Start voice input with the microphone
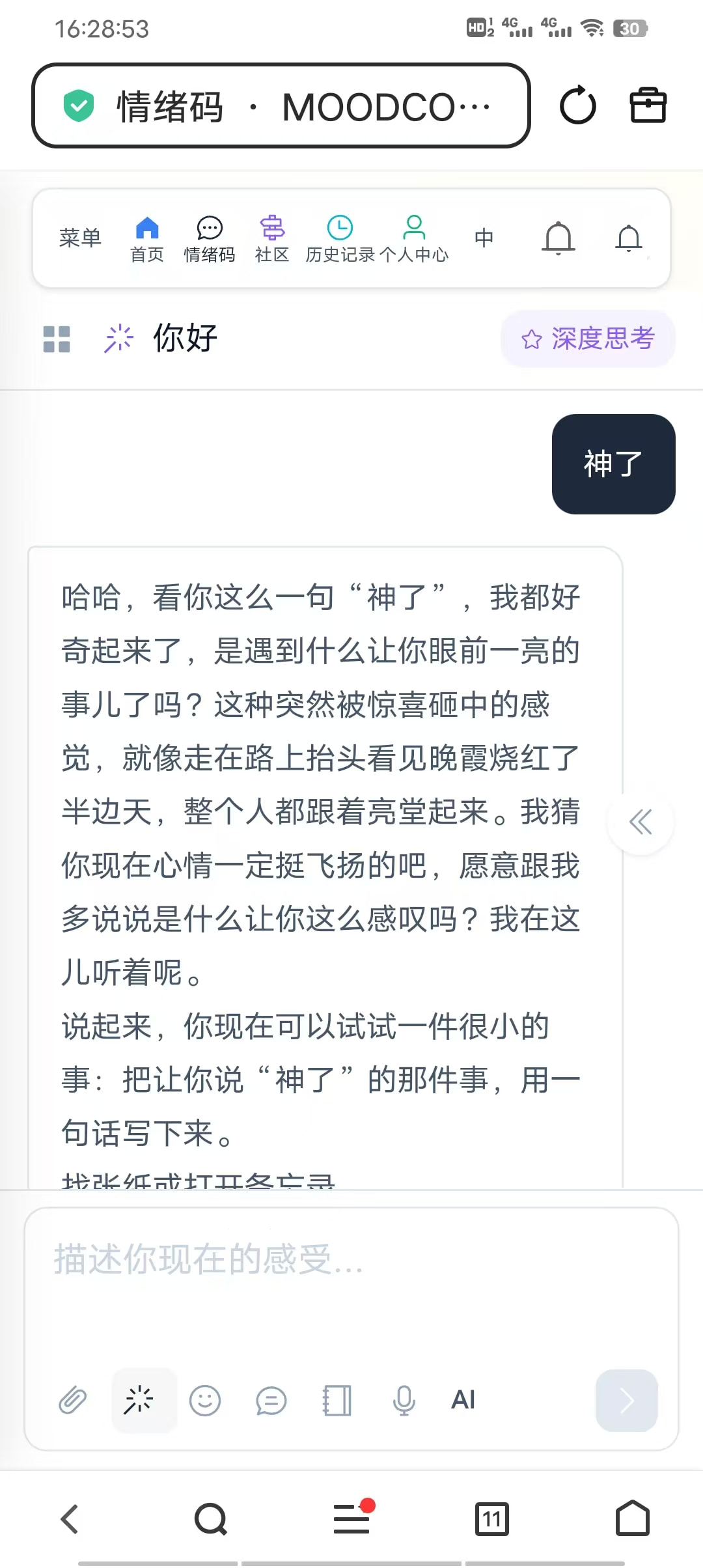Viewport: 703px width, 1568px height. tap(404, 1400)
